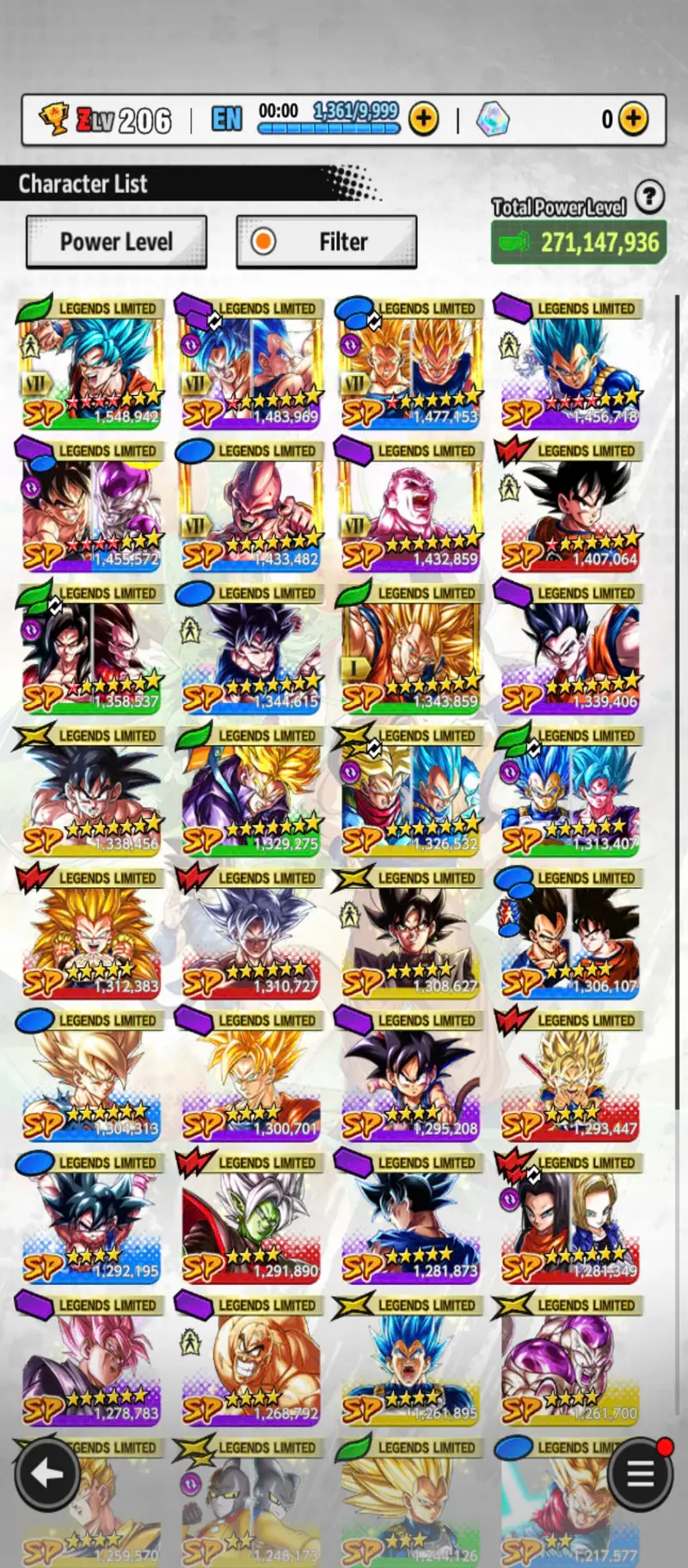
Task: Change sorting via Power Level button
Action: [116, 242]
